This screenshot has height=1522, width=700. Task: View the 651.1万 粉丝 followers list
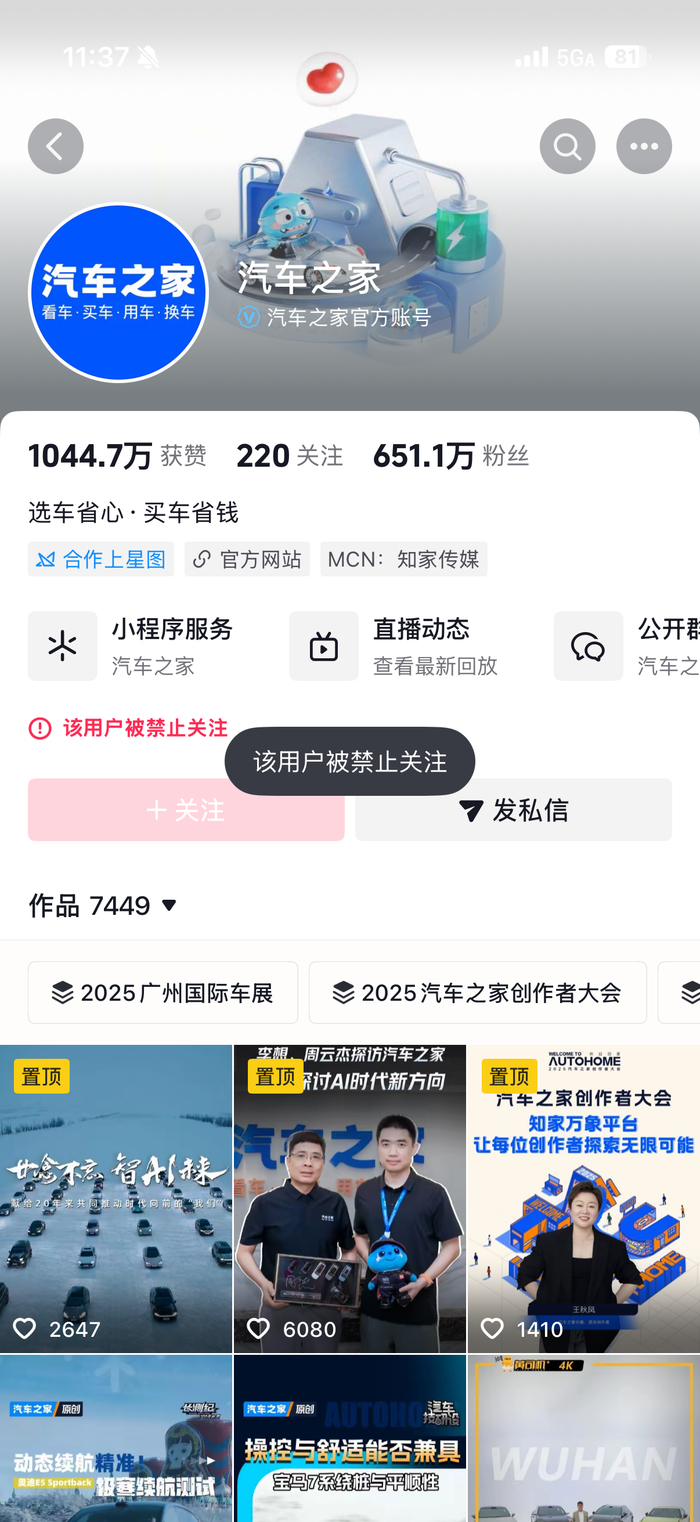[x=450, y=456]
